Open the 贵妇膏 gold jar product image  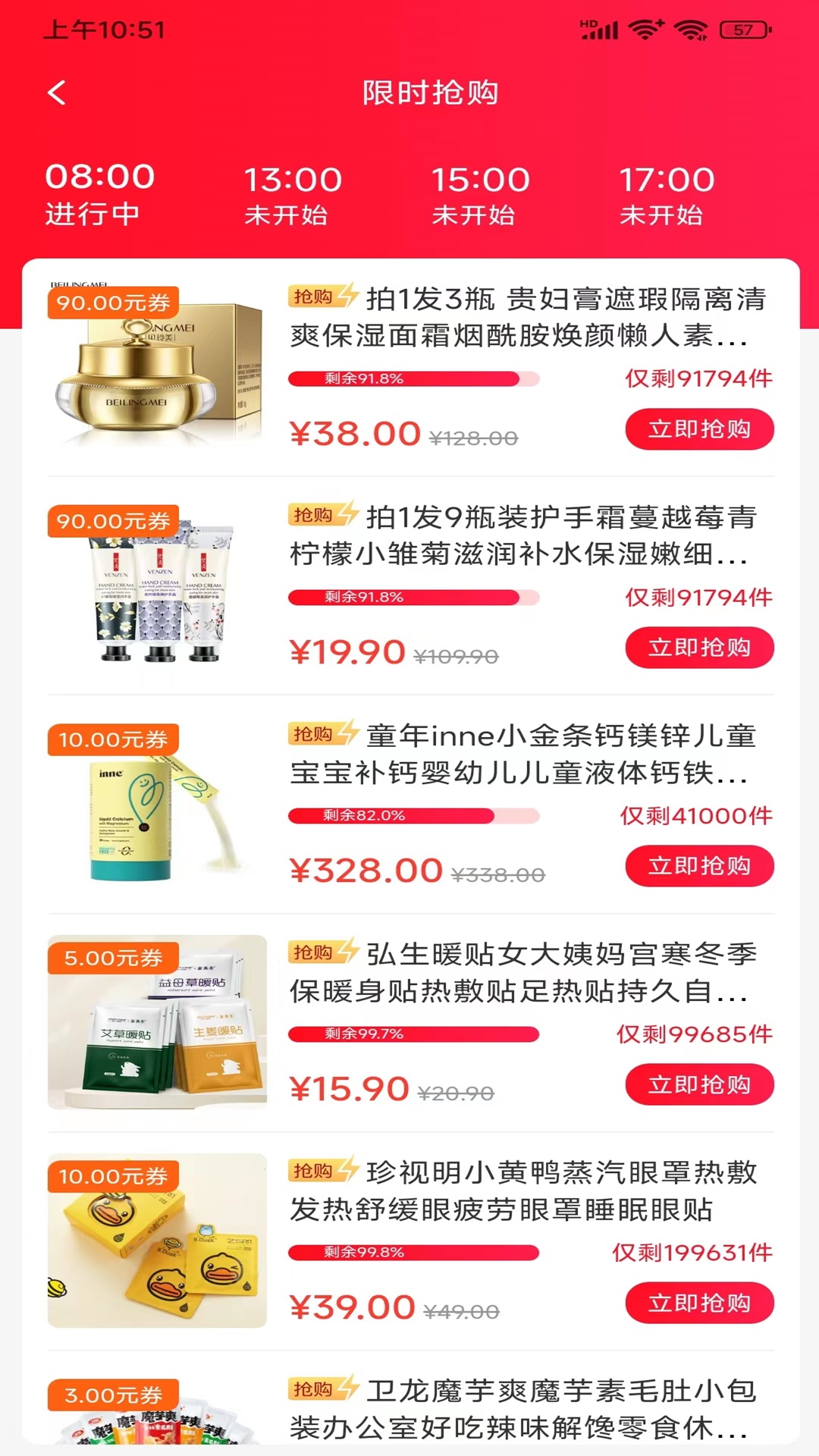(x=157, y=367)
